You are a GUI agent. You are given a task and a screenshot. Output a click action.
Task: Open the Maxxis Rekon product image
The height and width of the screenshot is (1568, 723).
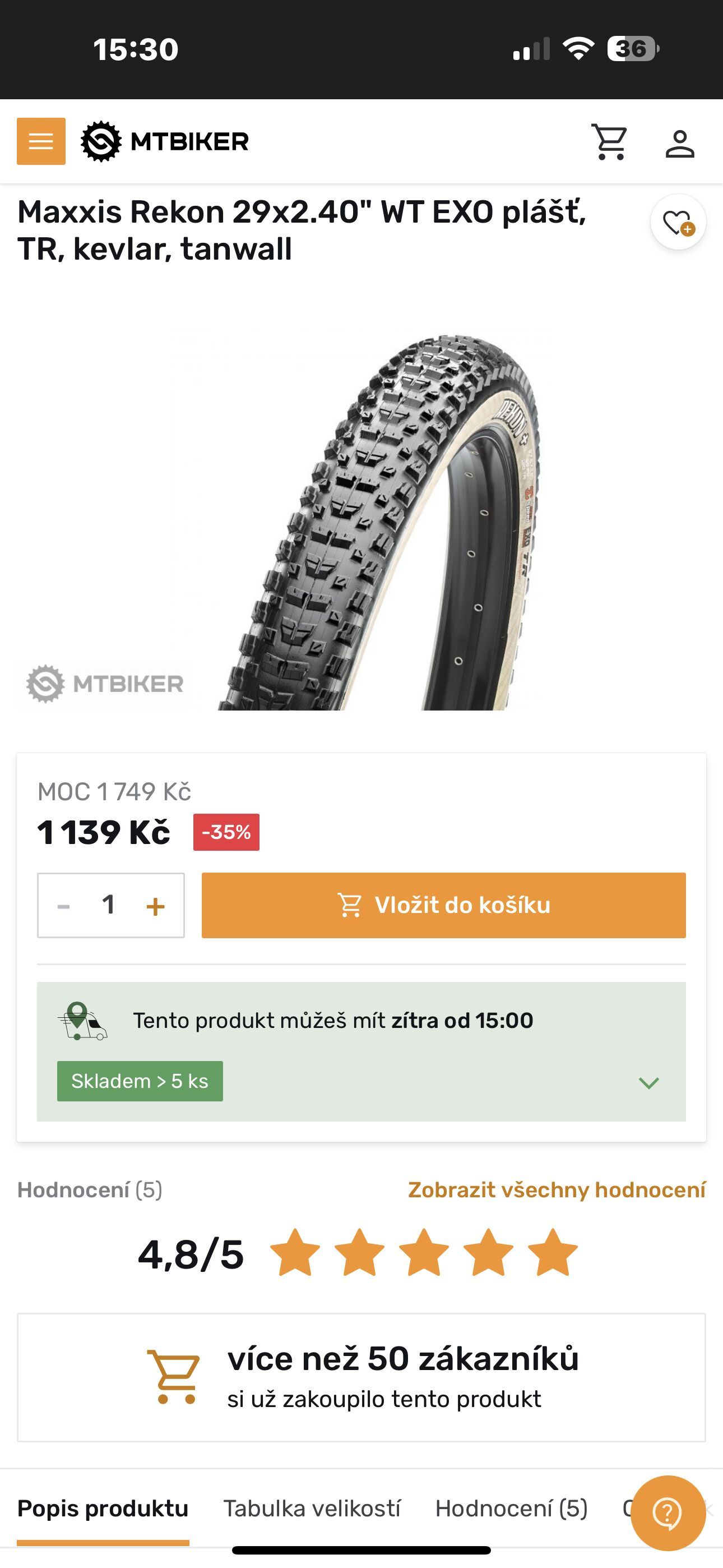click(377, 518)
